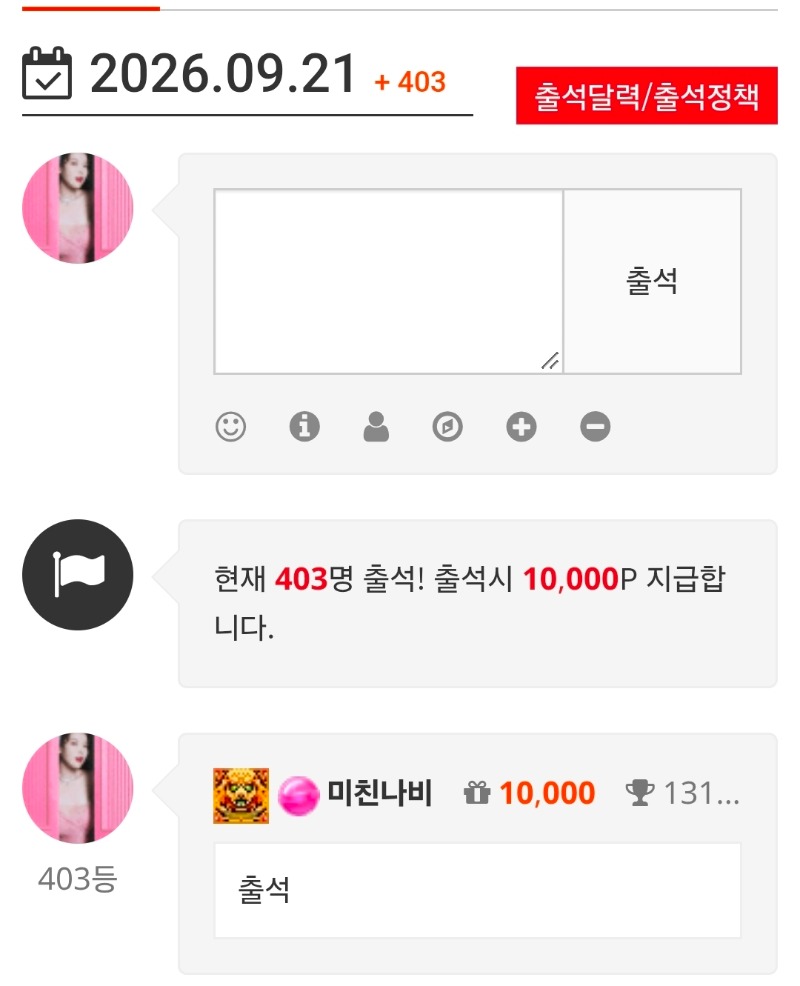The image size is (800, 986).
Task: Tap the info circle icon
Action: pos(304,427)
